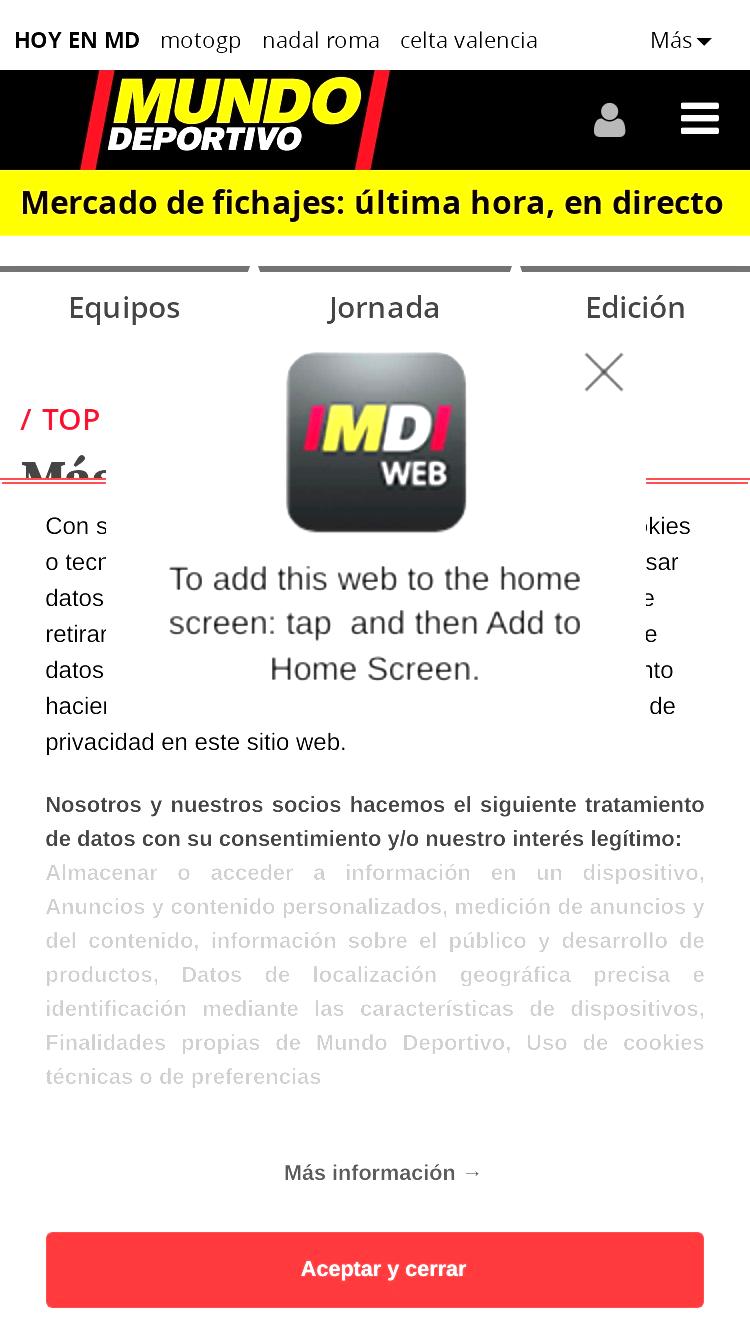Open the nadal roma topic link
The height and width of the screenshot is (1334, 750).
(x=321, y=40)
